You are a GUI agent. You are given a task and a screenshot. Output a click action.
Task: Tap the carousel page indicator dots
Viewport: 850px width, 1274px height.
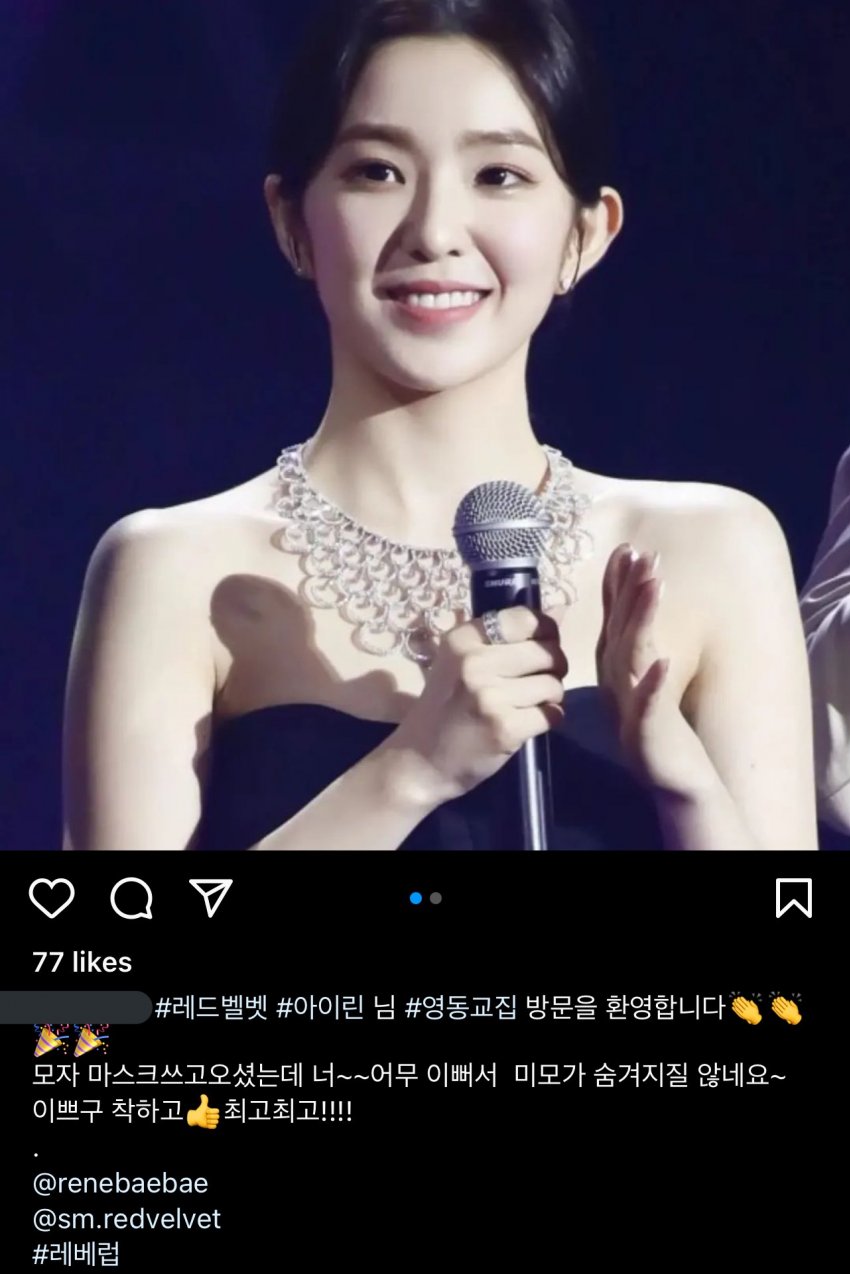click(x=425, y=898)
